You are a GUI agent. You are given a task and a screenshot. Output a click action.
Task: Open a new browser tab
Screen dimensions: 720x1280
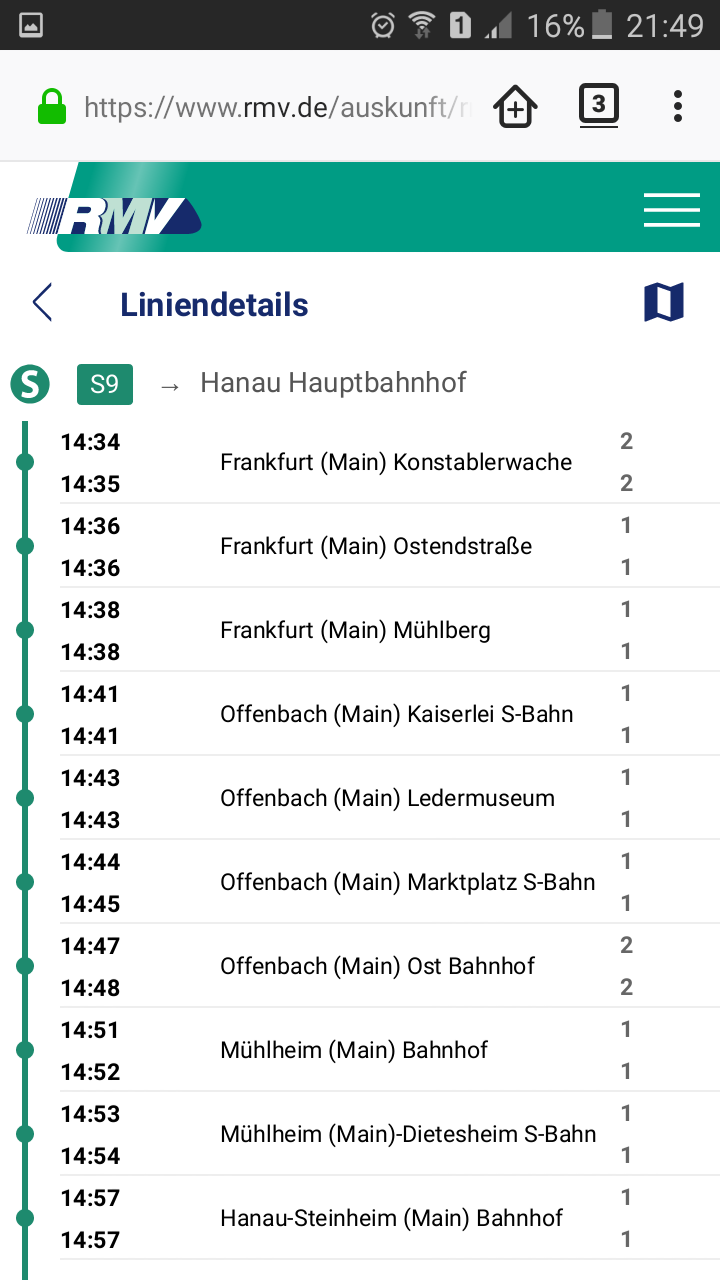pos(516,107)
